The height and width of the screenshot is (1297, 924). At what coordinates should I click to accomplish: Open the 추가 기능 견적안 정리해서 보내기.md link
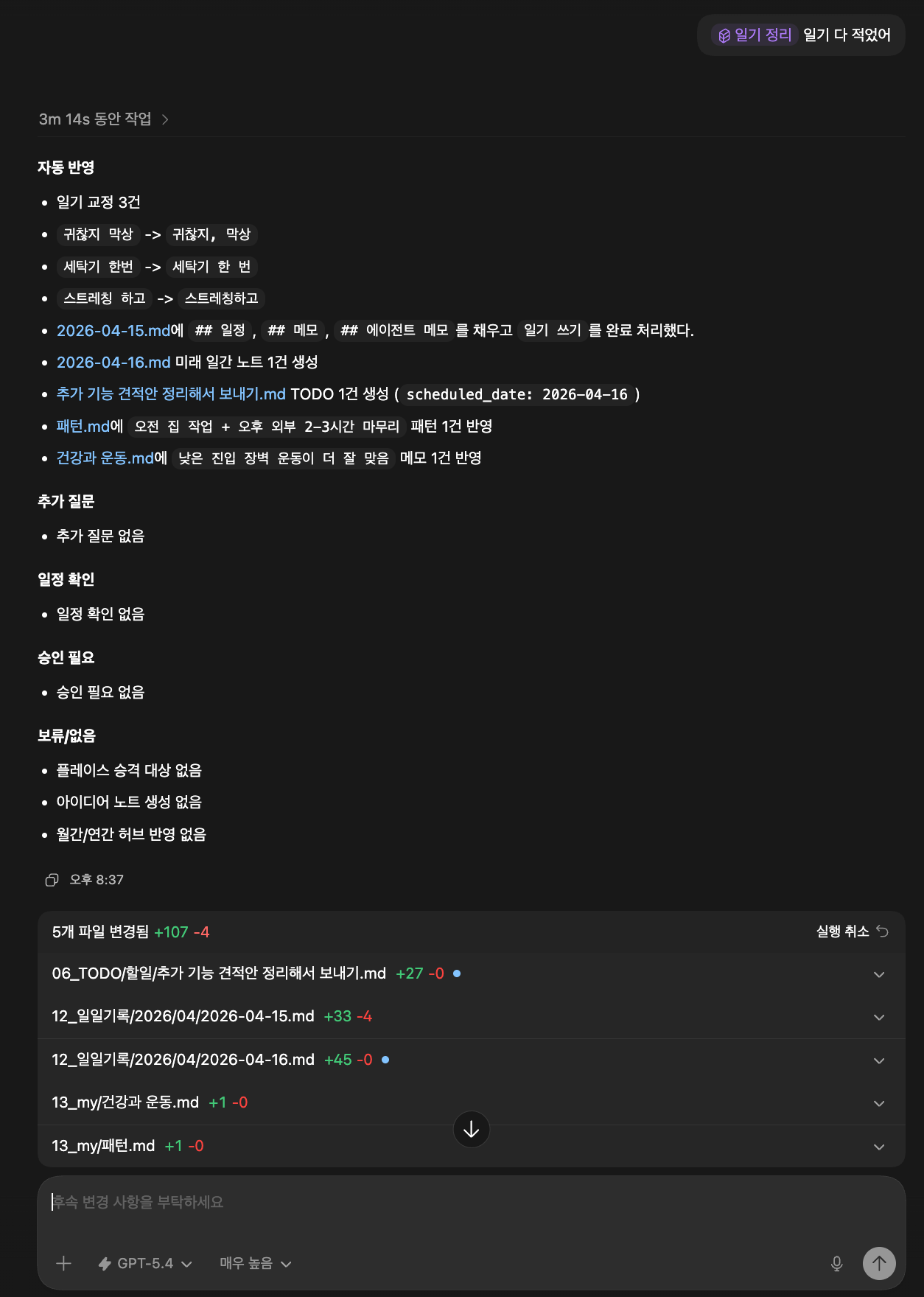pyautogui.click(x=170, y=394)
